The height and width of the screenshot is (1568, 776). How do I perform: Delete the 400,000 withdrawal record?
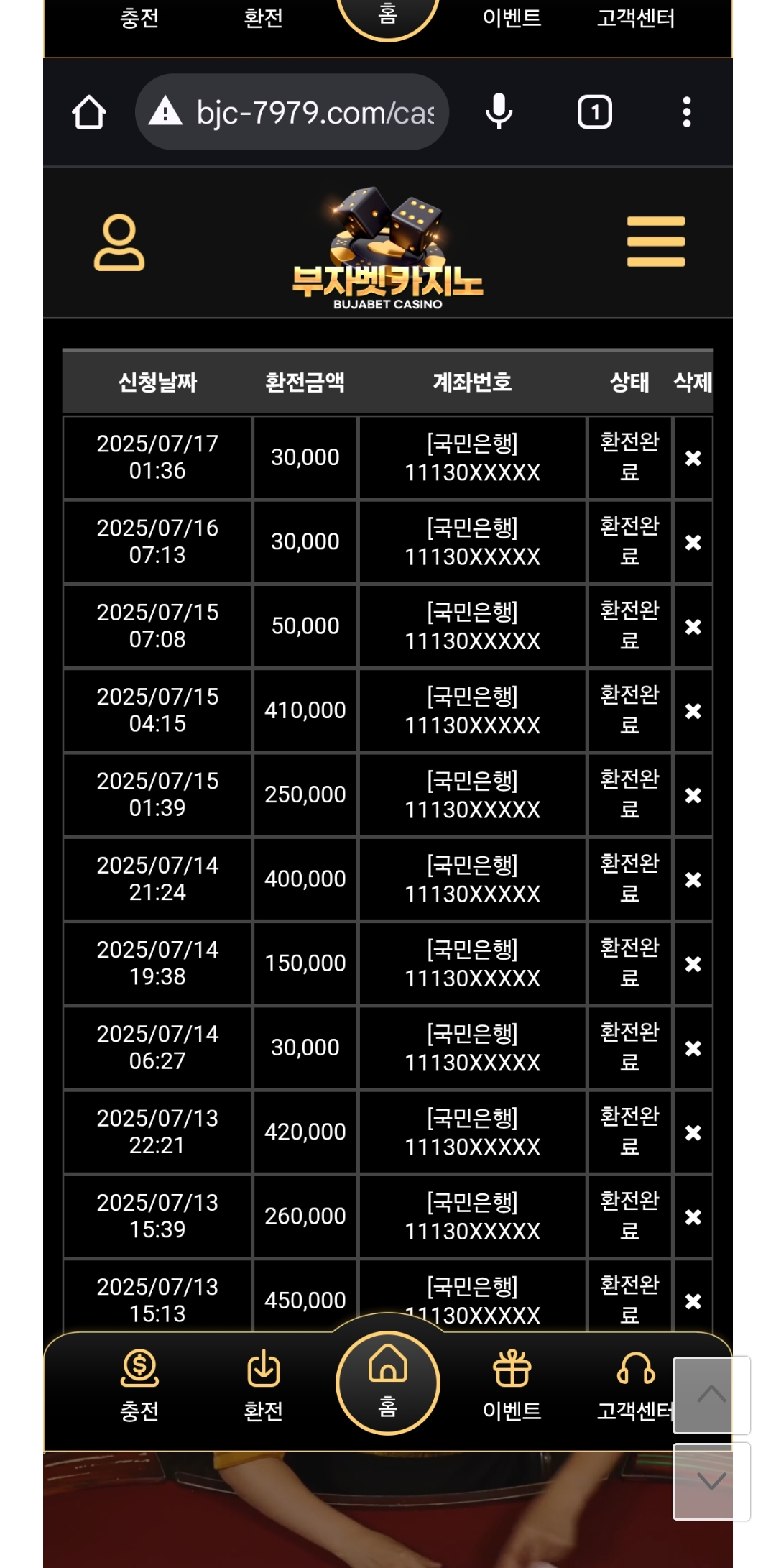click(693, 879)
